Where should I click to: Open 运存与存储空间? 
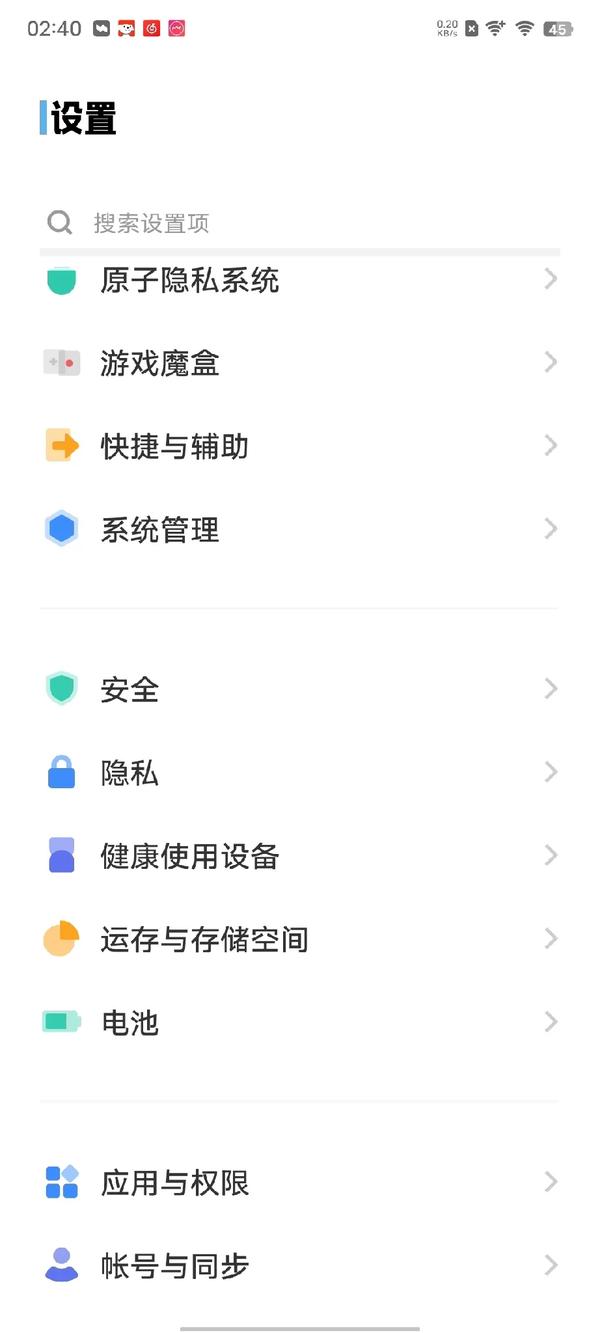click(300, 939)
